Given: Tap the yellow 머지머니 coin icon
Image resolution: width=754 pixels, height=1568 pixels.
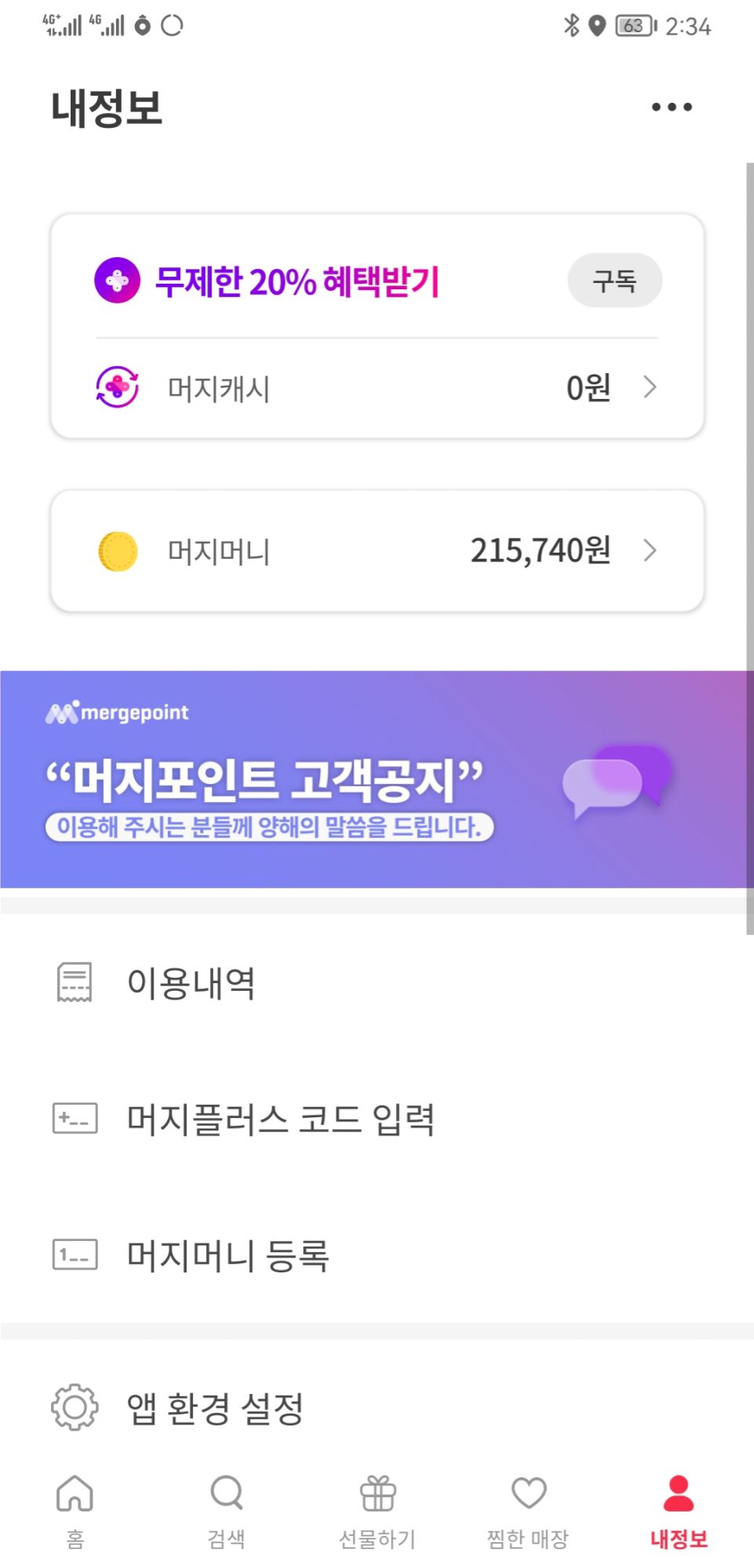Looking at the screenshot, I should [117, 551].
